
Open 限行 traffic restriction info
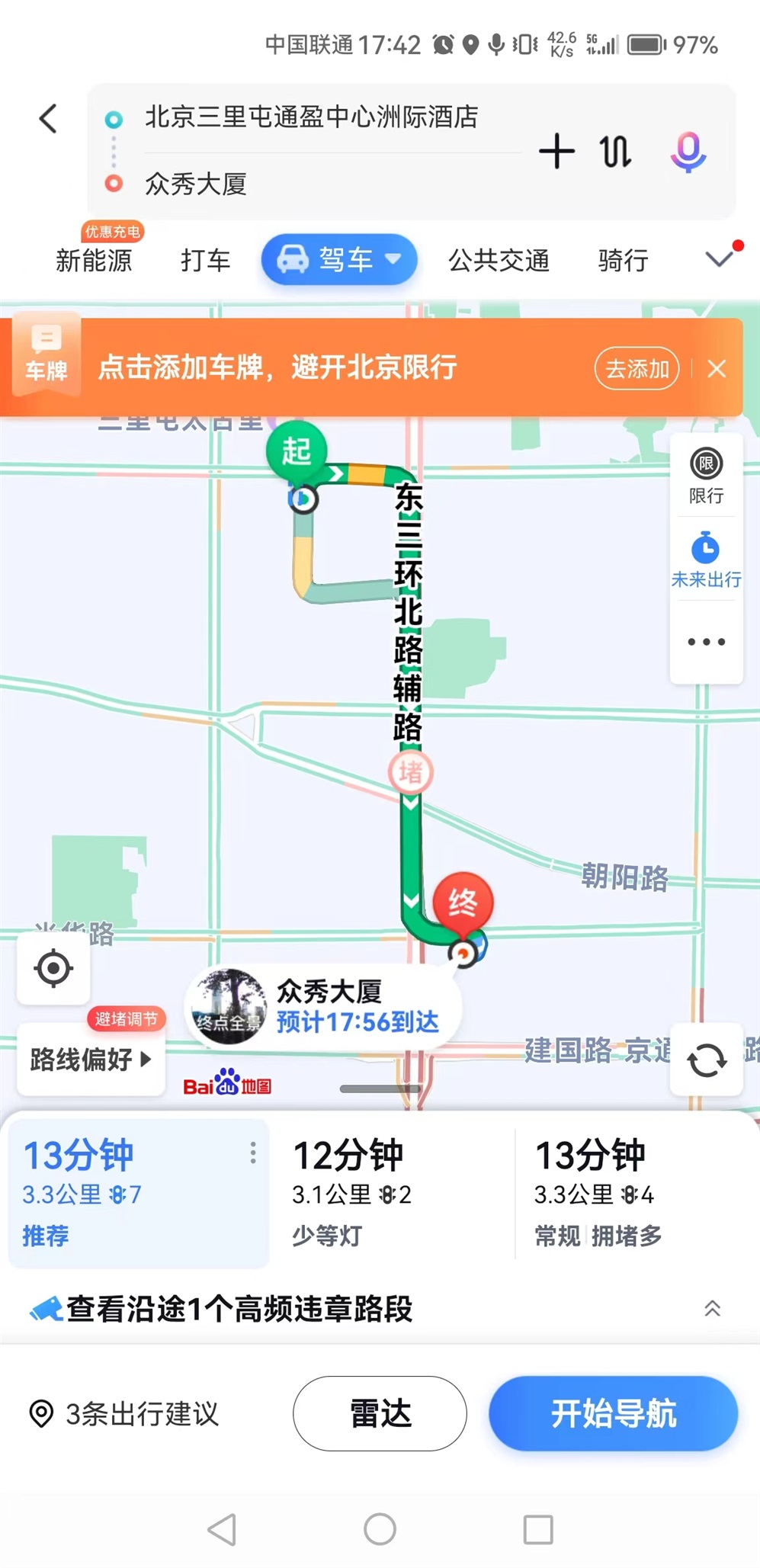(x=706, y=476)
